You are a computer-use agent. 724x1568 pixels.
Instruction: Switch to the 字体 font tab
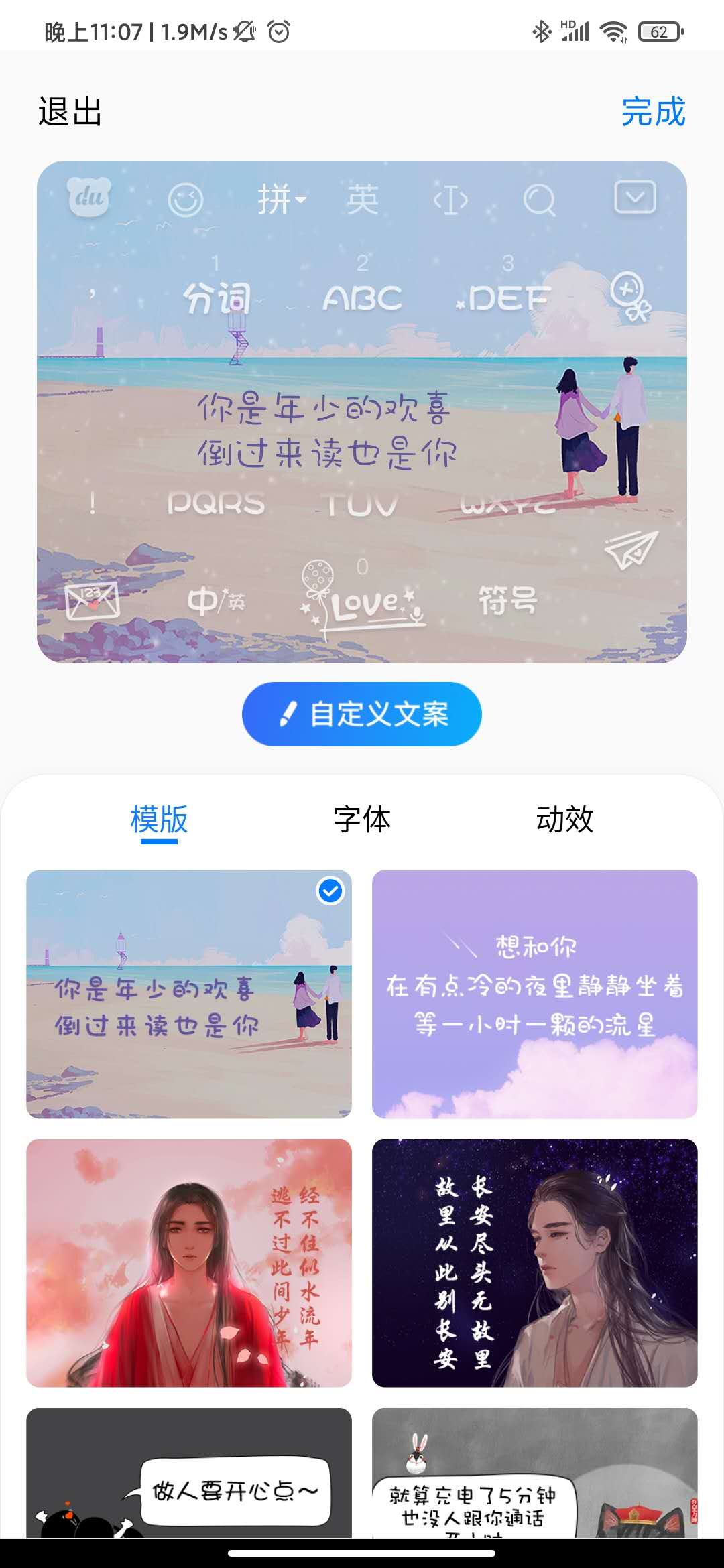pyautogui.click(x=362, y=820)
